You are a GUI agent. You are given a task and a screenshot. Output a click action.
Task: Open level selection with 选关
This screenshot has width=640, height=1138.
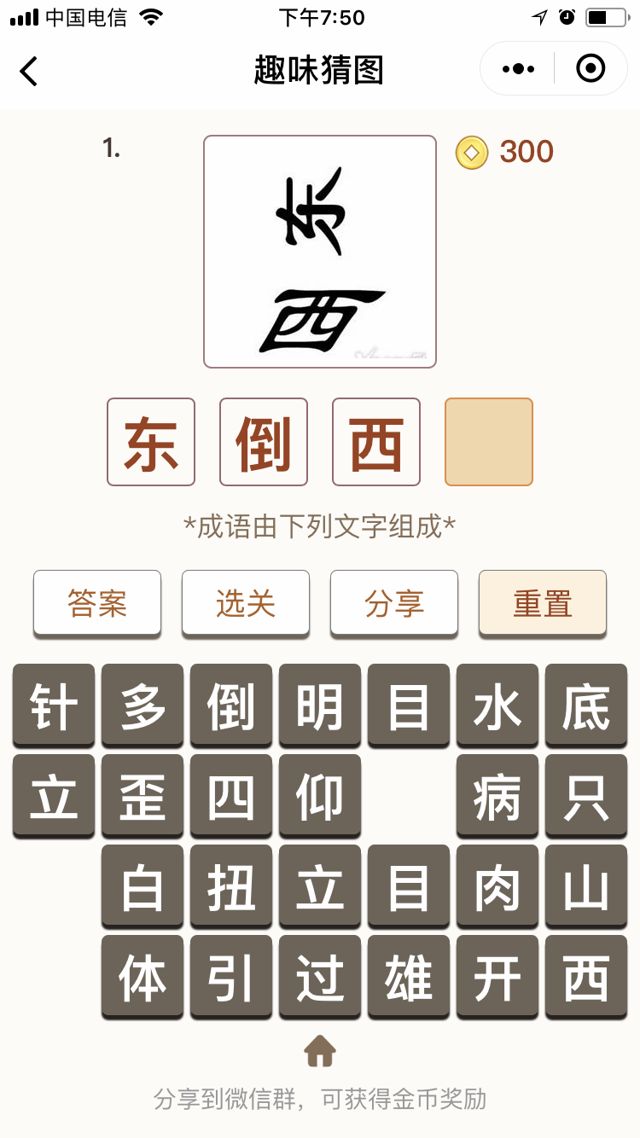(245, 603)
